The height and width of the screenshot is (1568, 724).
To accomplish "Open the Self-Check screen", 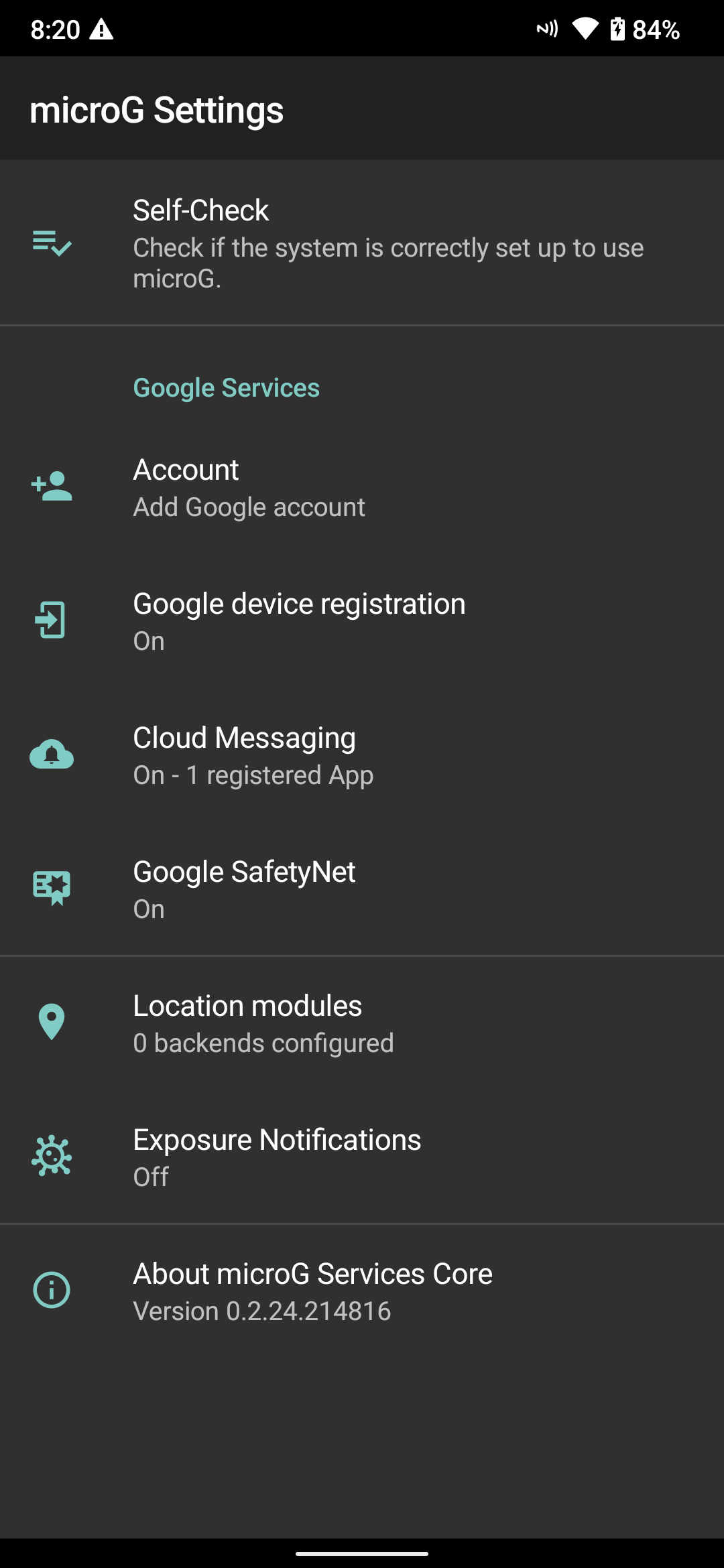I will (x=362, y=246).
